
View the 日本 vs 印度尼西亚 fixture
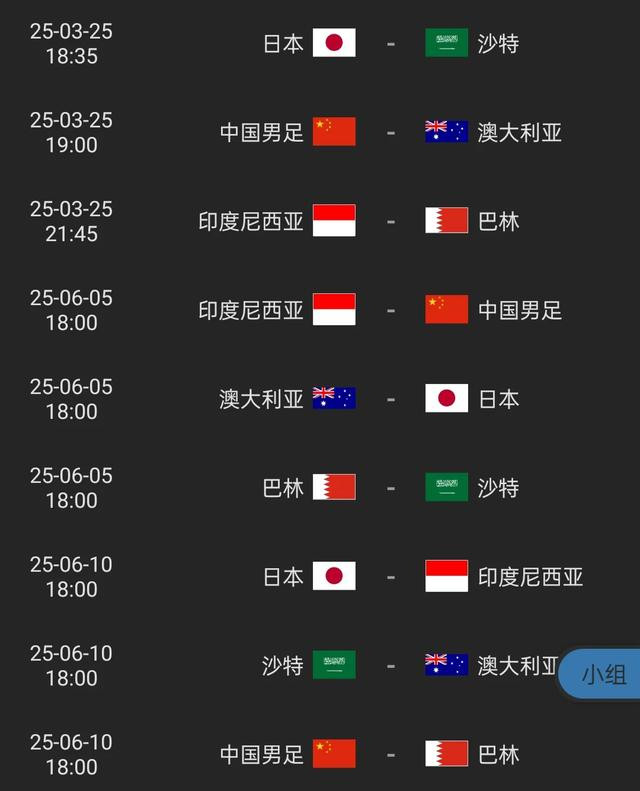coord(390,577)
